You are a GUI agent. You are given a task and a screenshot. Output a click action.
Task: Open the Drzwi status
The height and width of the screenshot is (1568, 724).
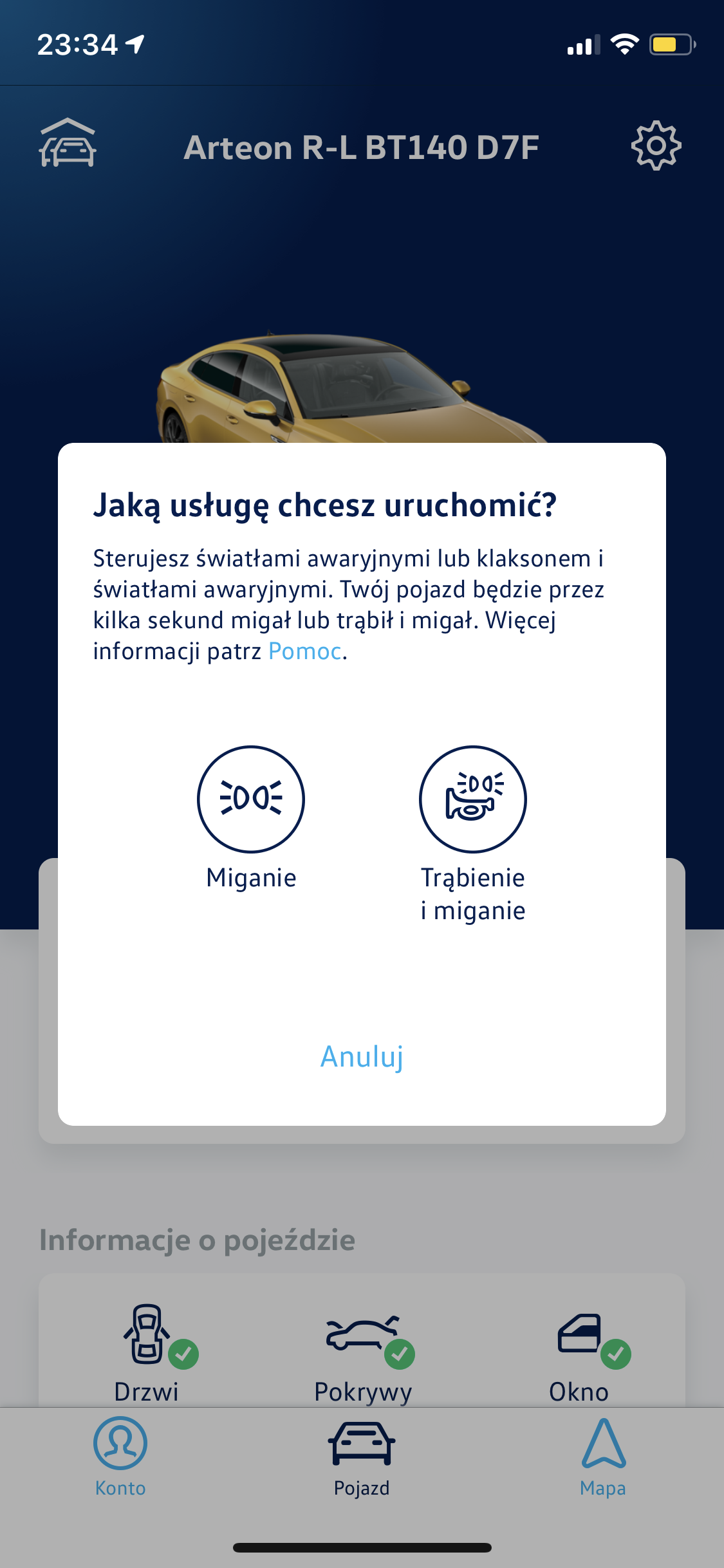147,1352
